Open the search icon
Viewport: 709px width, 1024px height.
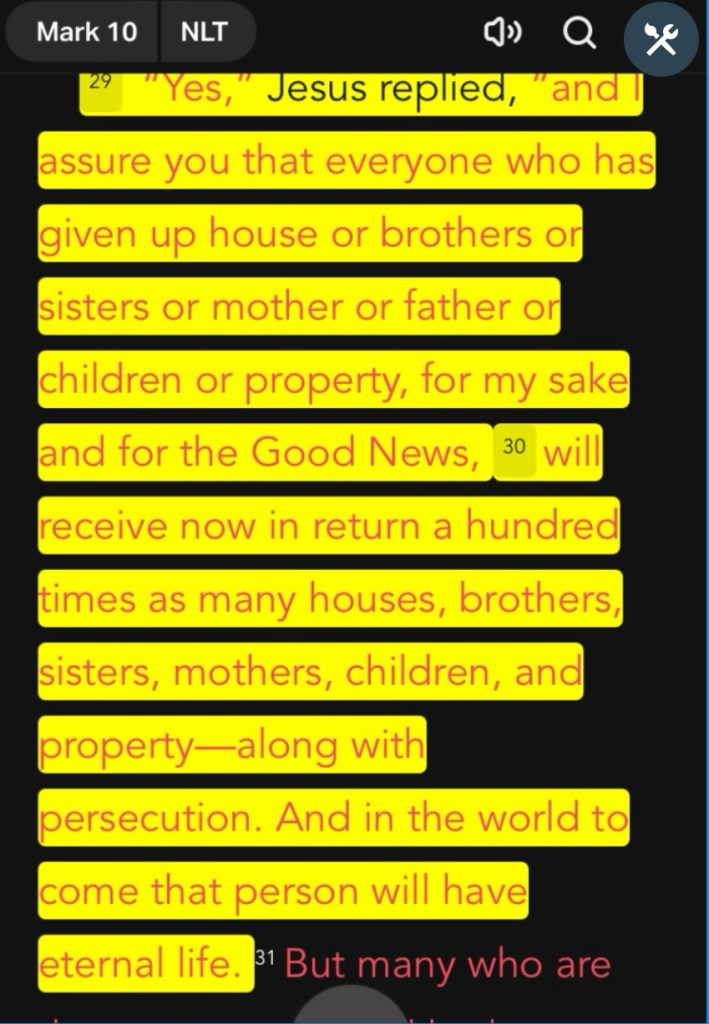point(579,34)
